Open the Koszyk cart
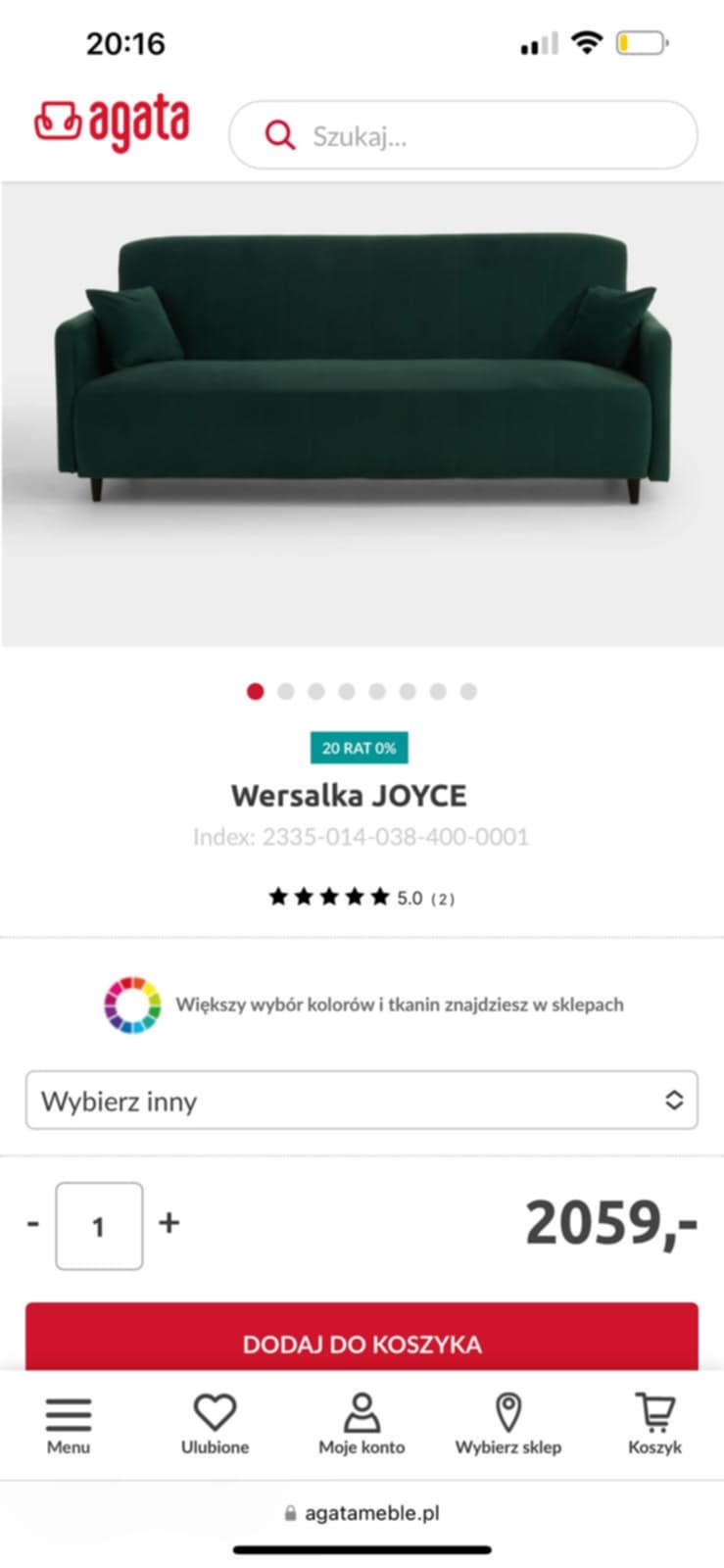The image size is (724, 1568). [x=654, y=1424]
